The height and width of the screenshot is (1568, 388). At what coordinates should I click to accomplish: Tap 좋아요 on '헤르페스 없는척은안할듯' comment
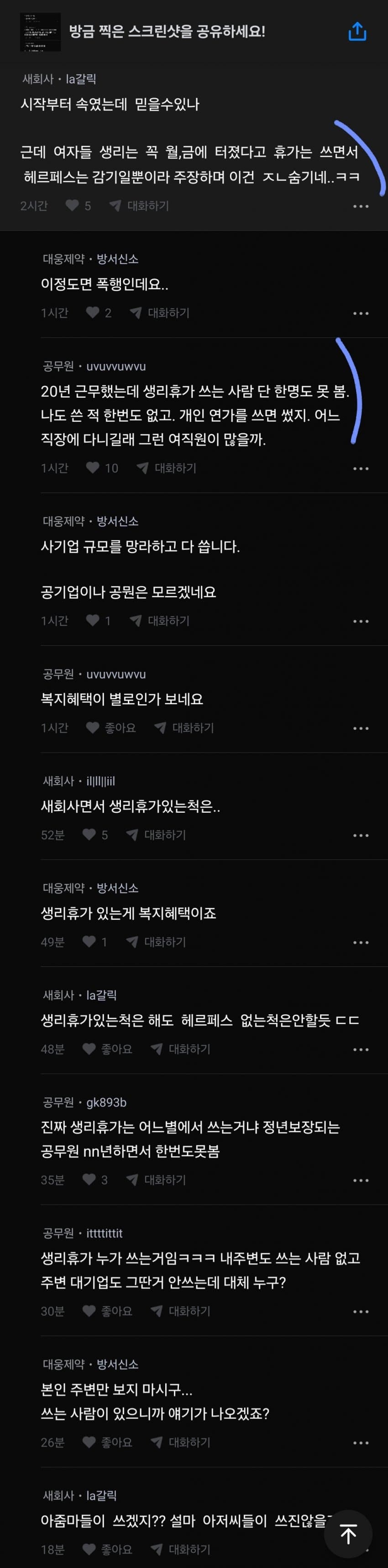click(107, 1049)
